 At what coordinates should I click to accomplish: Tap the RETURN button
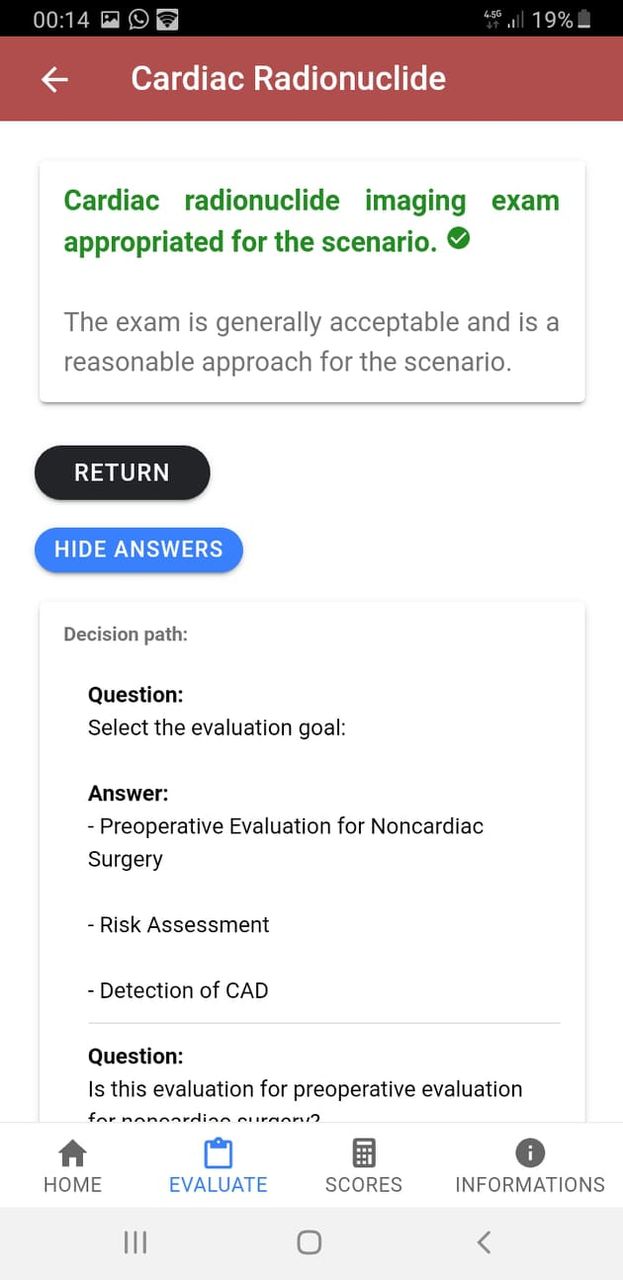(122, 473)
